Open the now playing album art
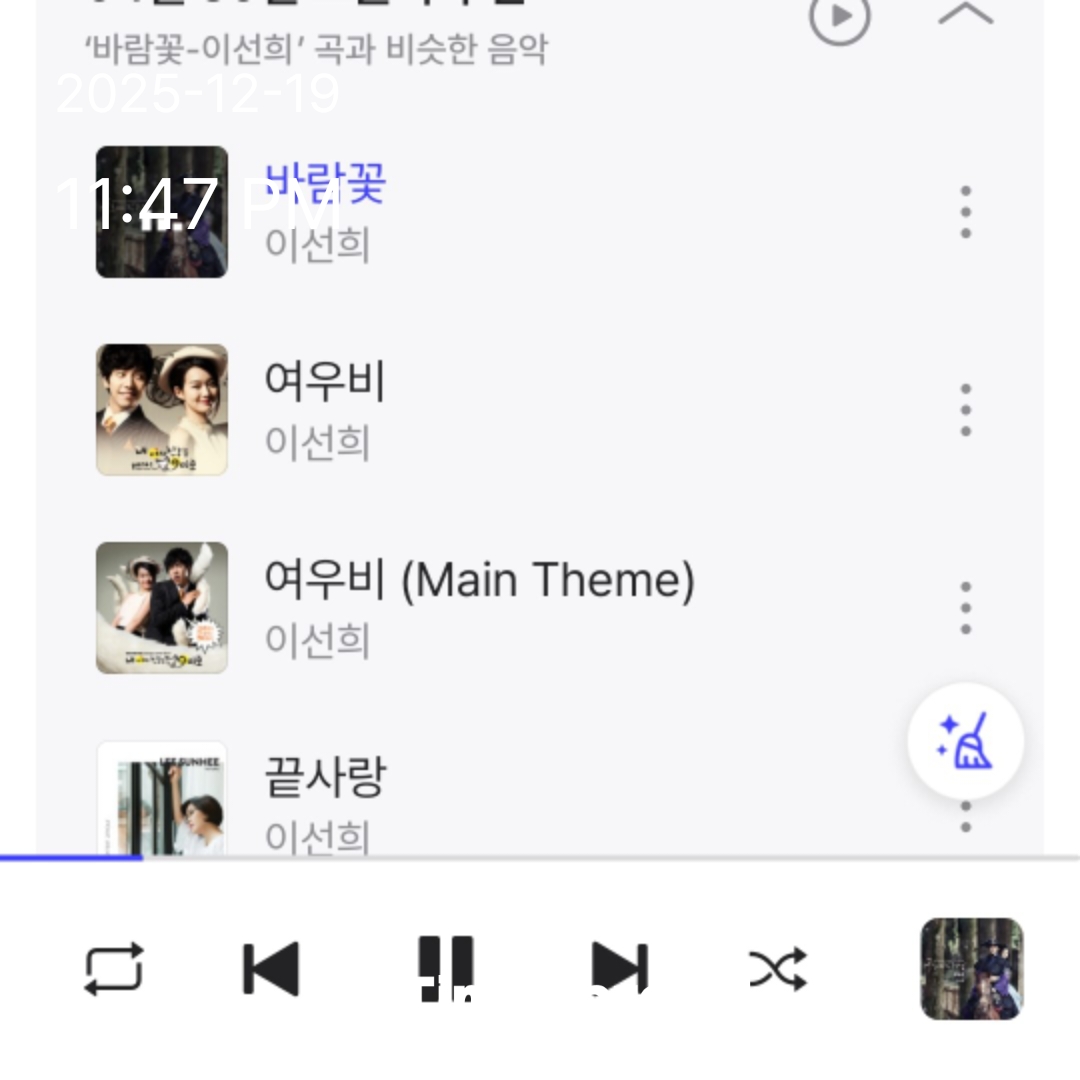Image resolution: width=1080 pixels, height=1080 pixels. click(971, 969)
